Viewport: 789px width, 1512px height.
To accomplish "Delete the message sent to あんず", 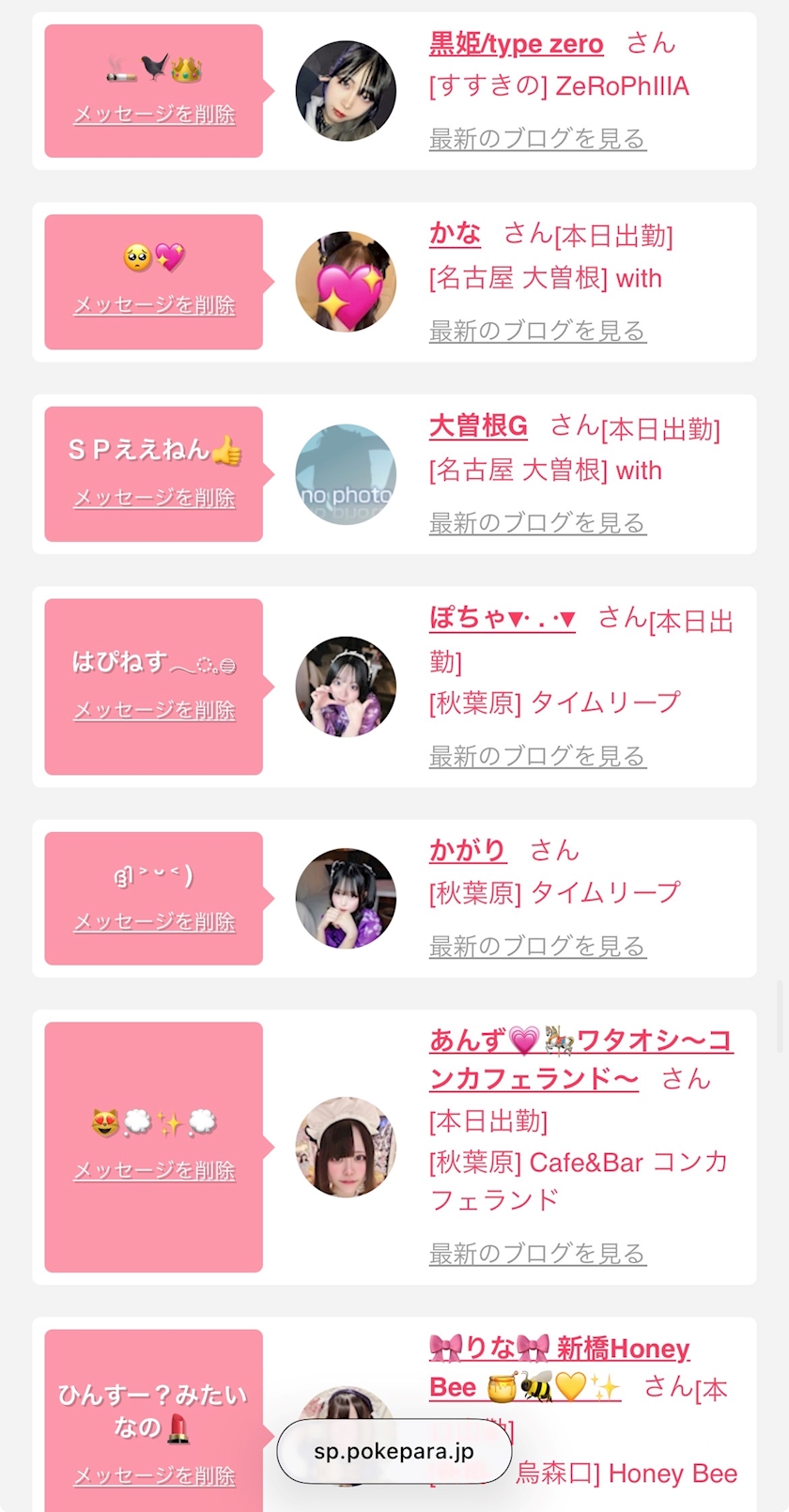I will point(154,1171).
